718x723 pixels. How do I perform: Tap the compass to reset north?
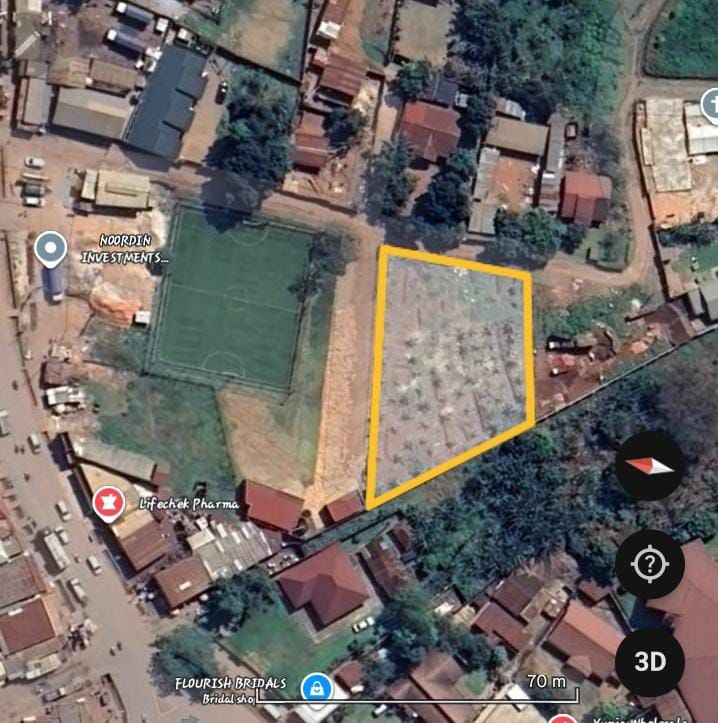(x=649, y=466)
